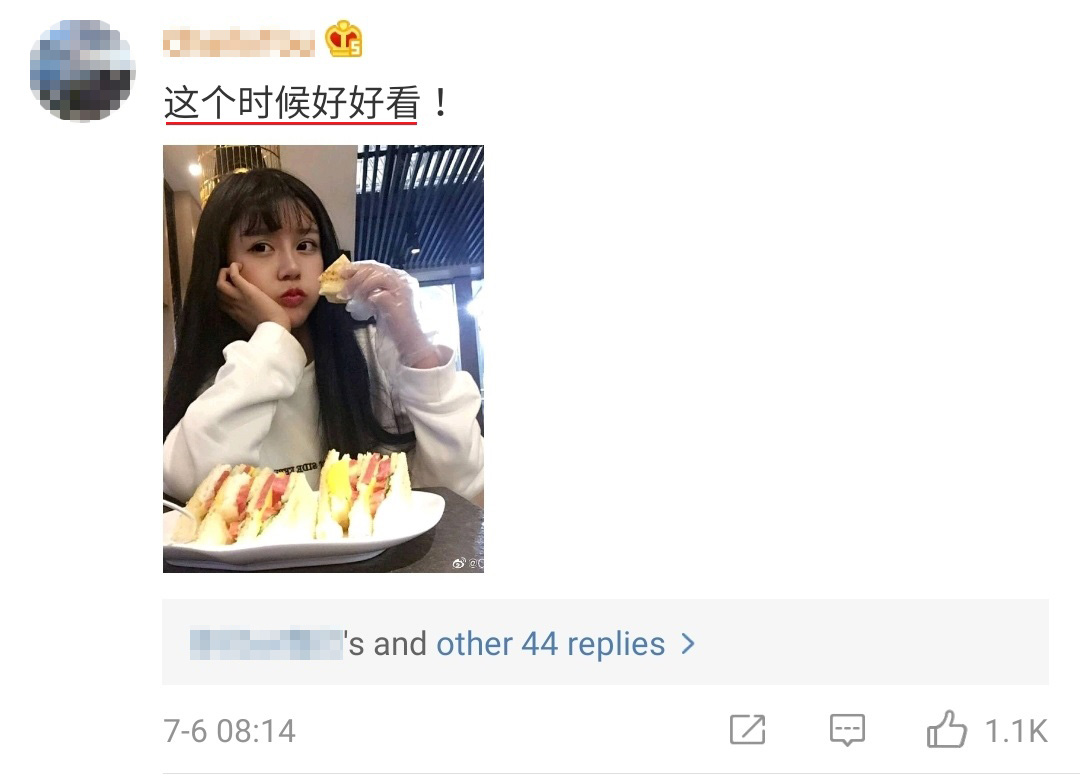The width and height of the screenshot is (1080, 780).
Task: Open the commenter's username
Action: pyautogui.click(x=238, y=41)
